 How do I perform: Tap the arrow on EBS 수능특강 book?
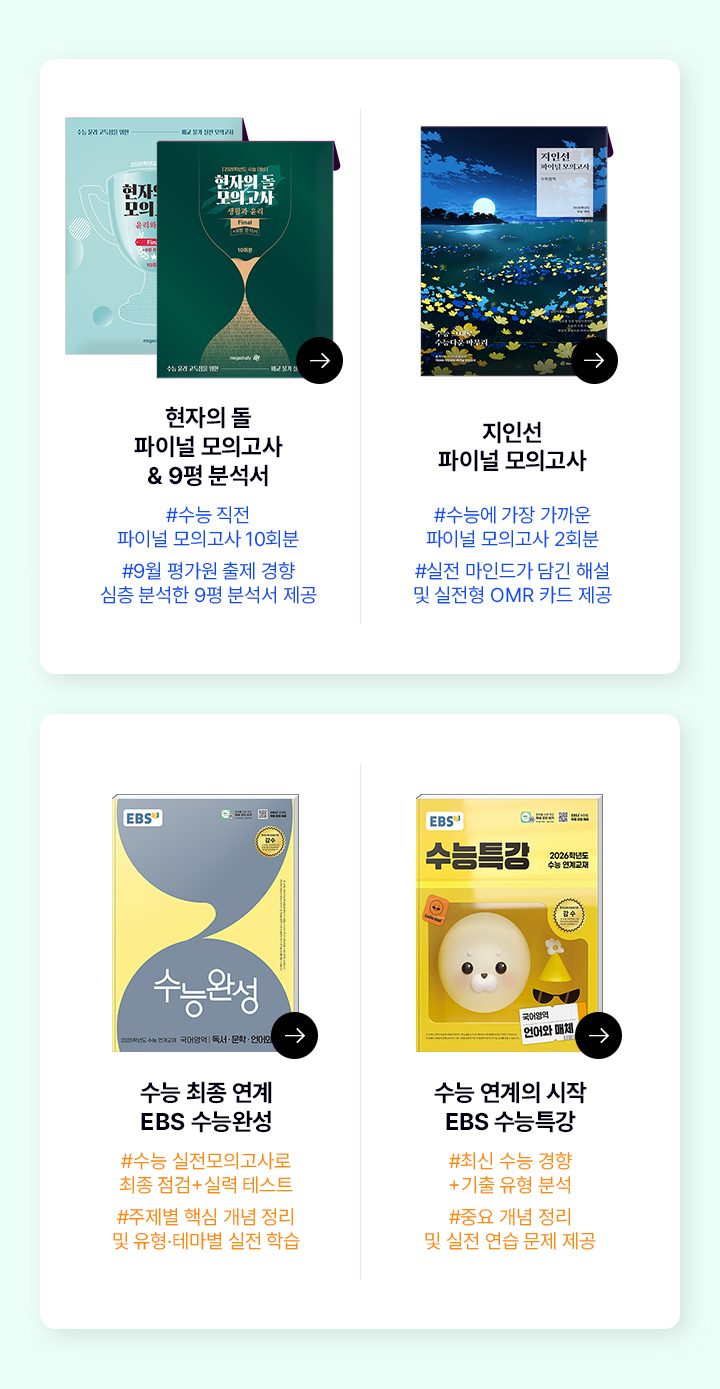[x=598, y=1036]
